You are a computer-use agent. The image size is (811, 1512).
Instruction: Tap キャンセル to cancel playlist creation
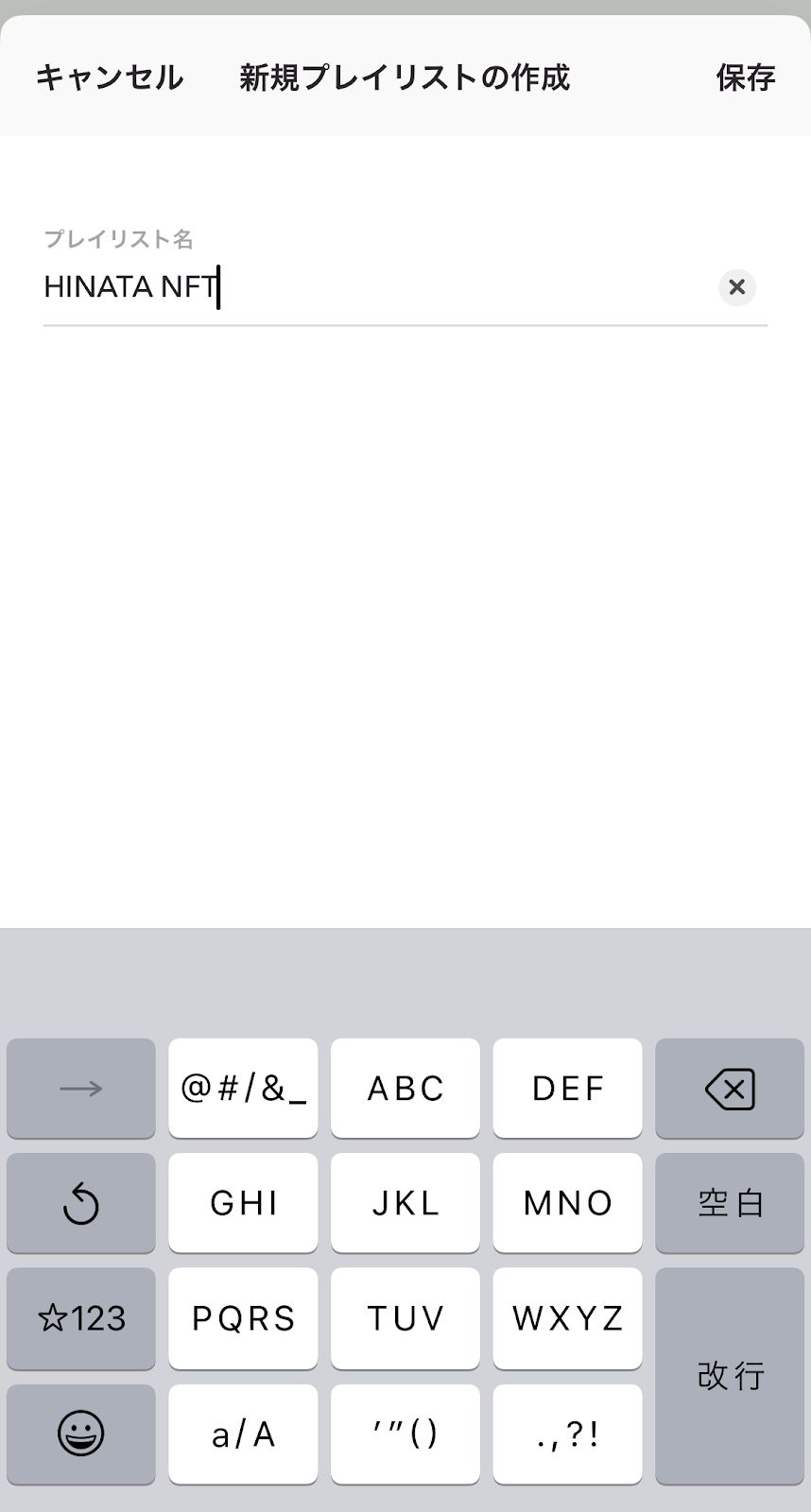[110, 77]
